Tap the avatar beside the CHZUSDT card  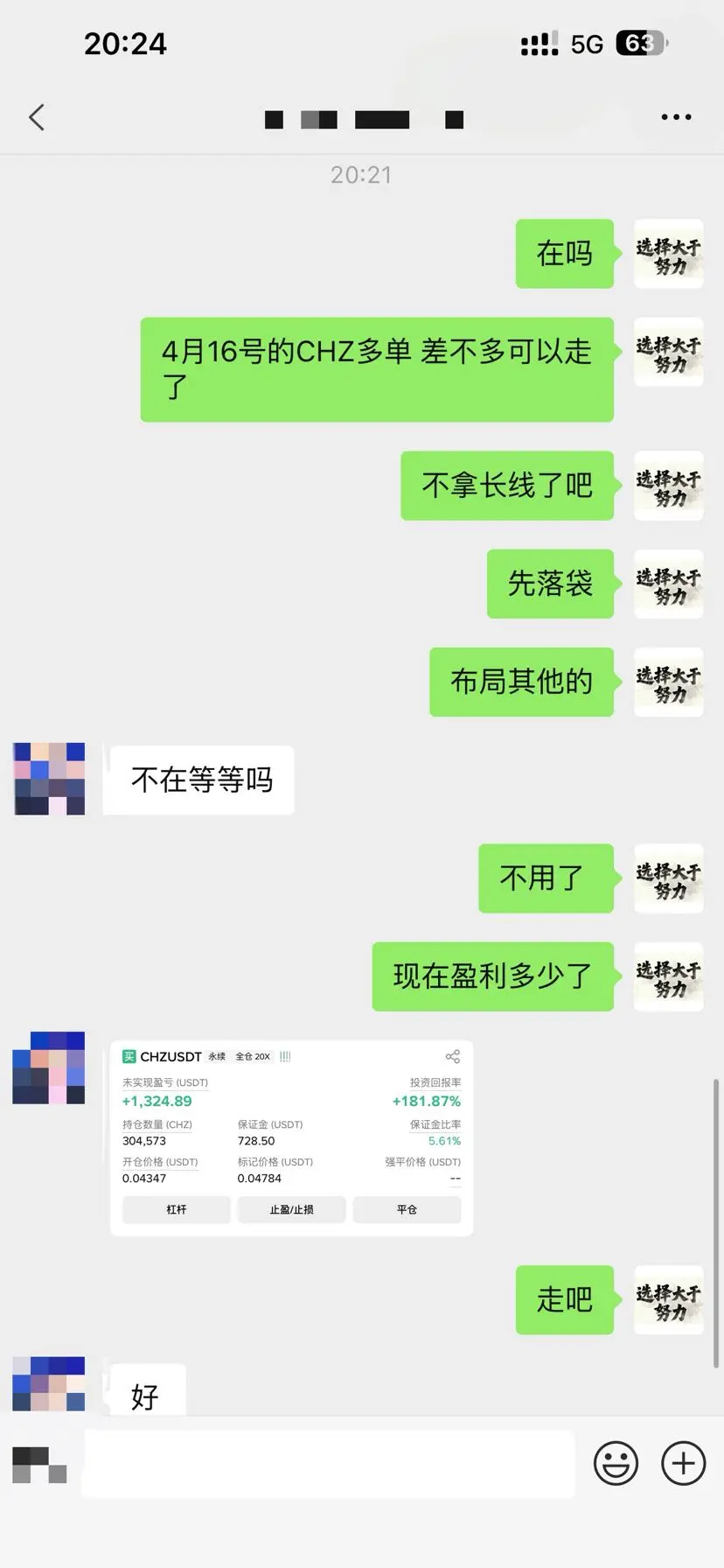click(48, 1067)
